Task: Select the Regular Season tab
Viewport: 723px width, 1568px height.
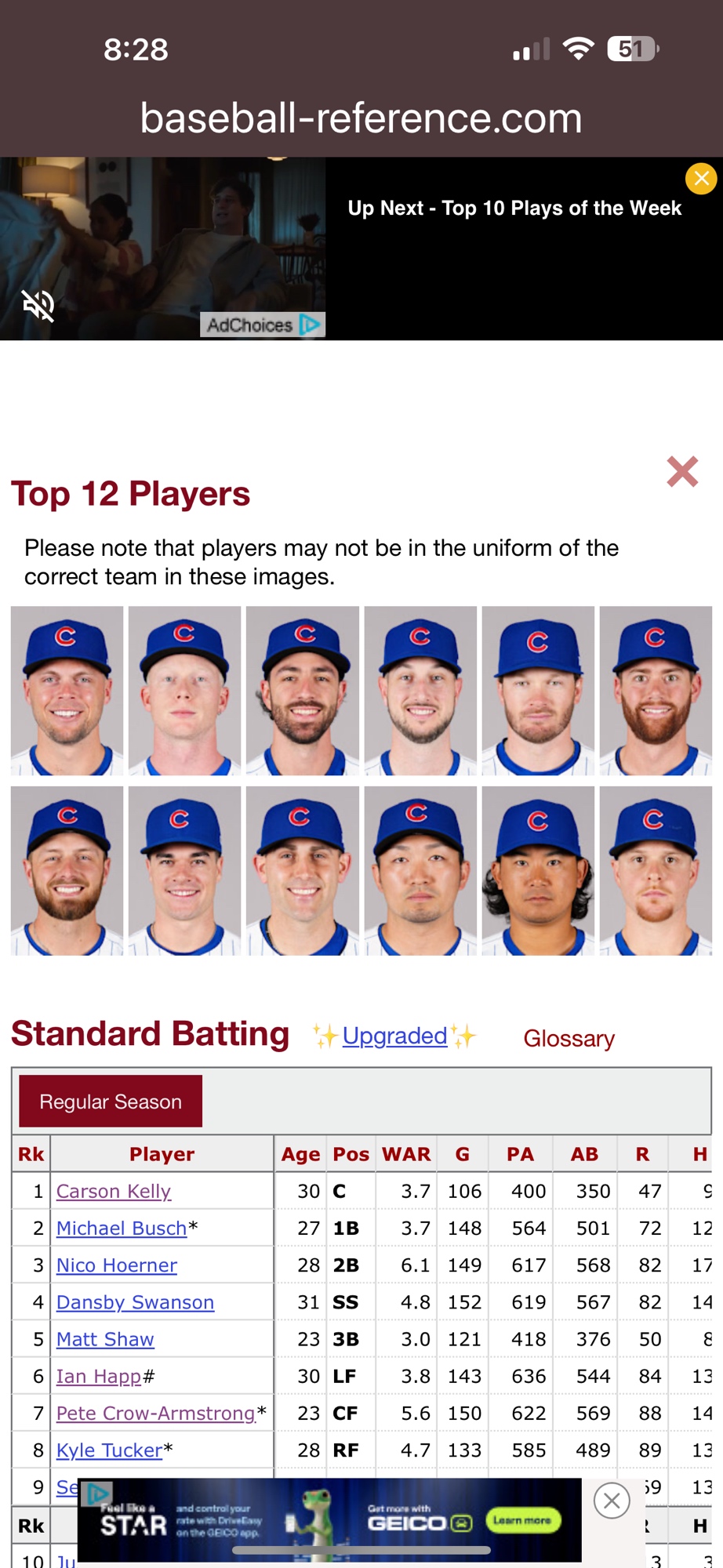Action: click(111, 1102)
